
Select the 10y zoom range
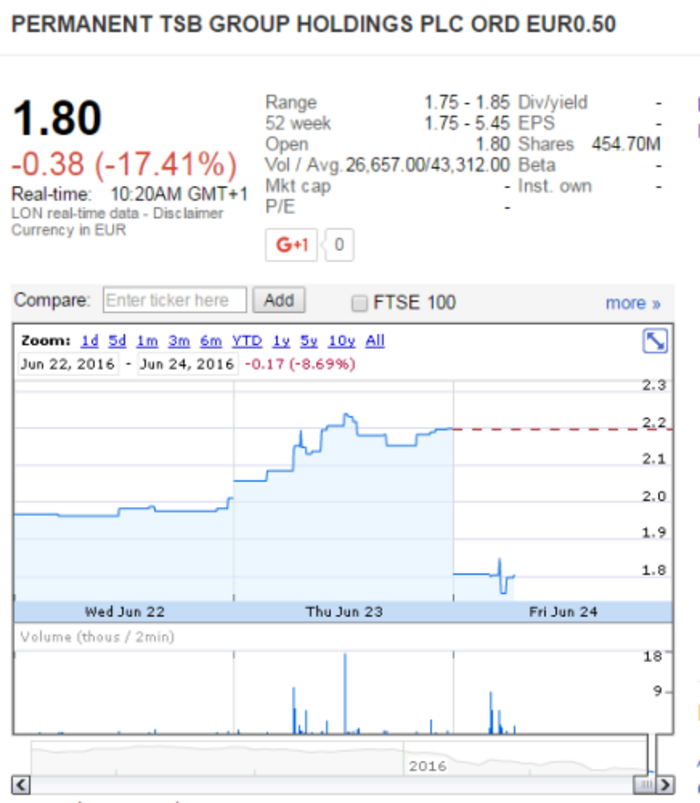pos(341,341)
